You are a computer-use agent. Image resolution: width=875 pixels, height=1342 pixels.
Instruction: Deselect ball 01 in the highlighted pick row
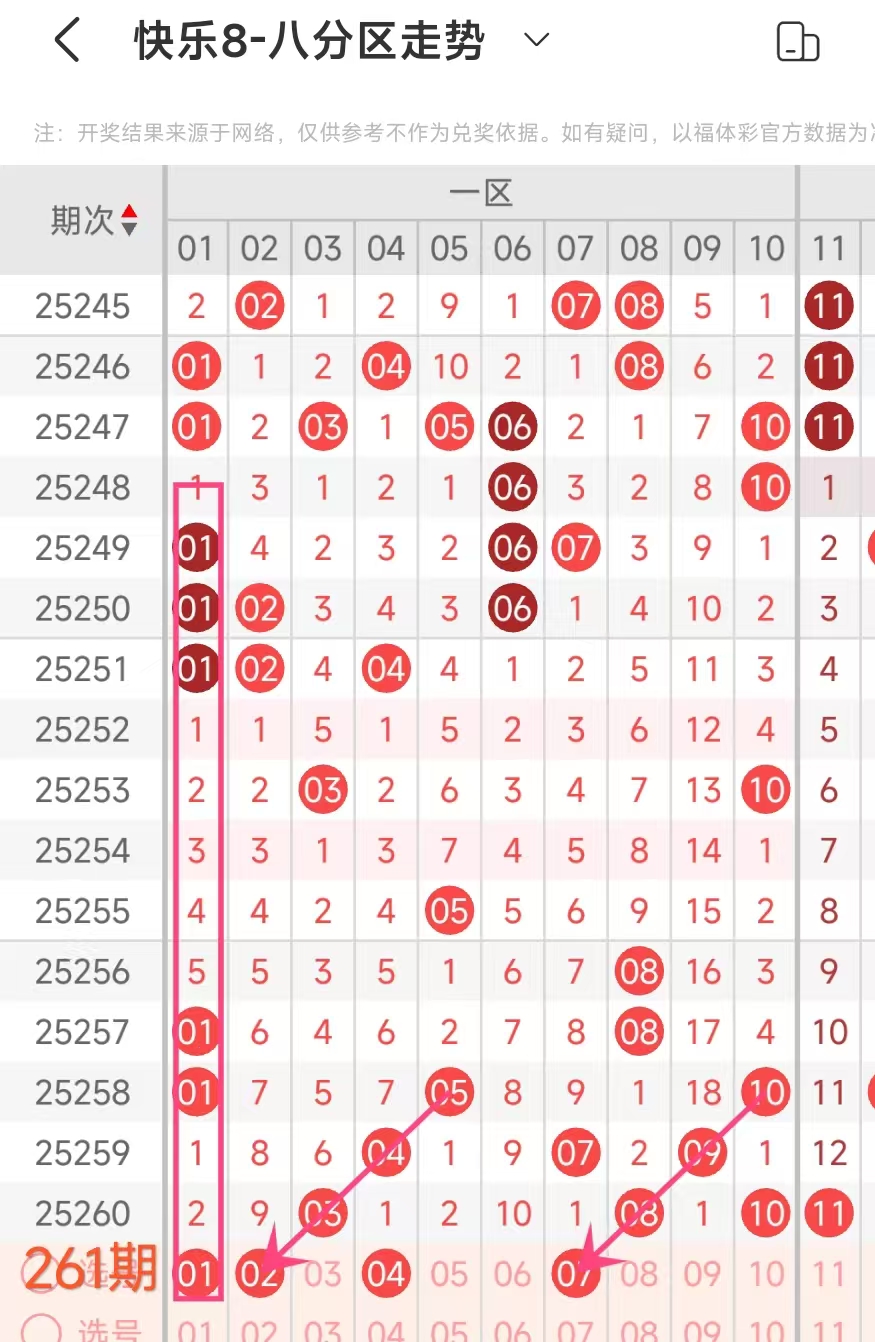(196, 1274)
